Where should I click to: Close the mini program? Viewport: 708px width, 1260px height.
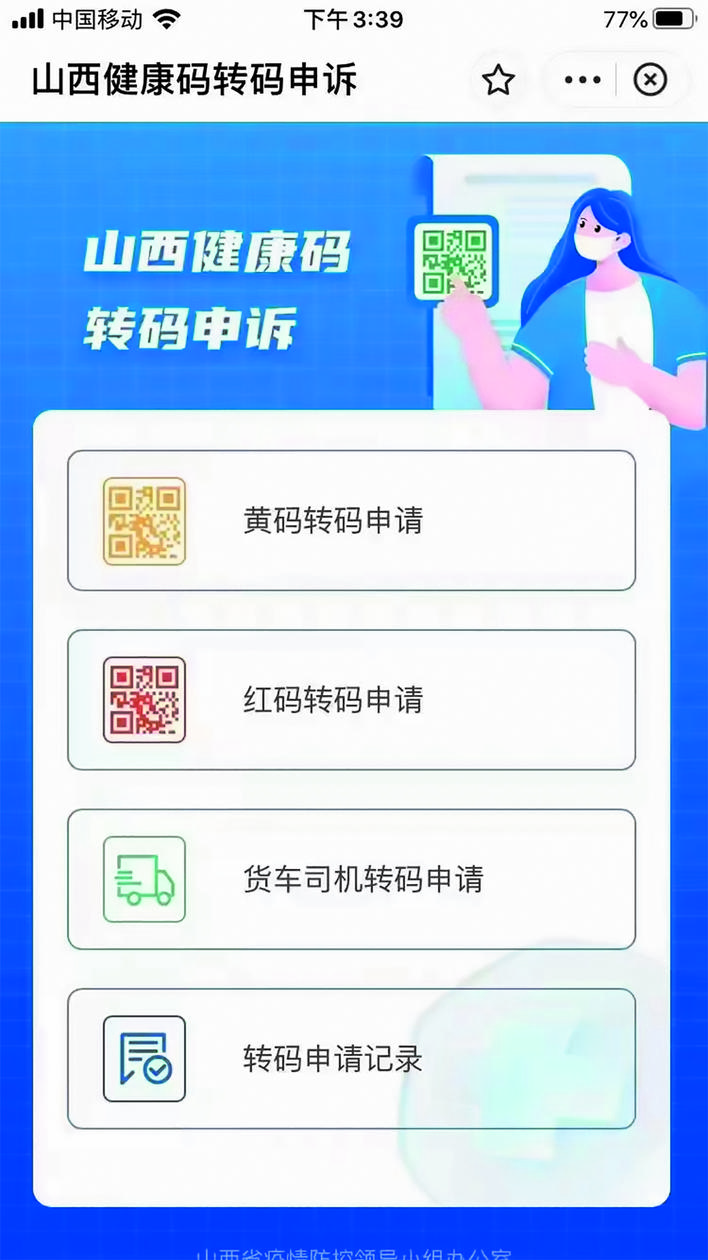click(650, 80)
